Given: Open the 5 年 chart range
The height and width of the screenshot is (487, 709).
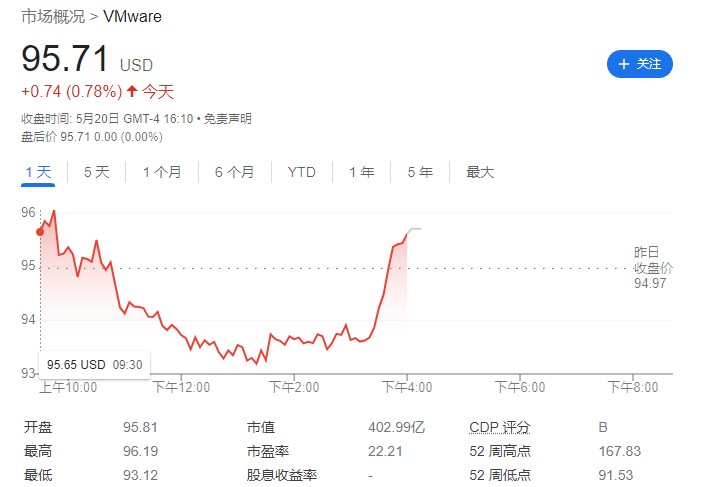Looking at the screenshot, I should [x=420, y=172].
